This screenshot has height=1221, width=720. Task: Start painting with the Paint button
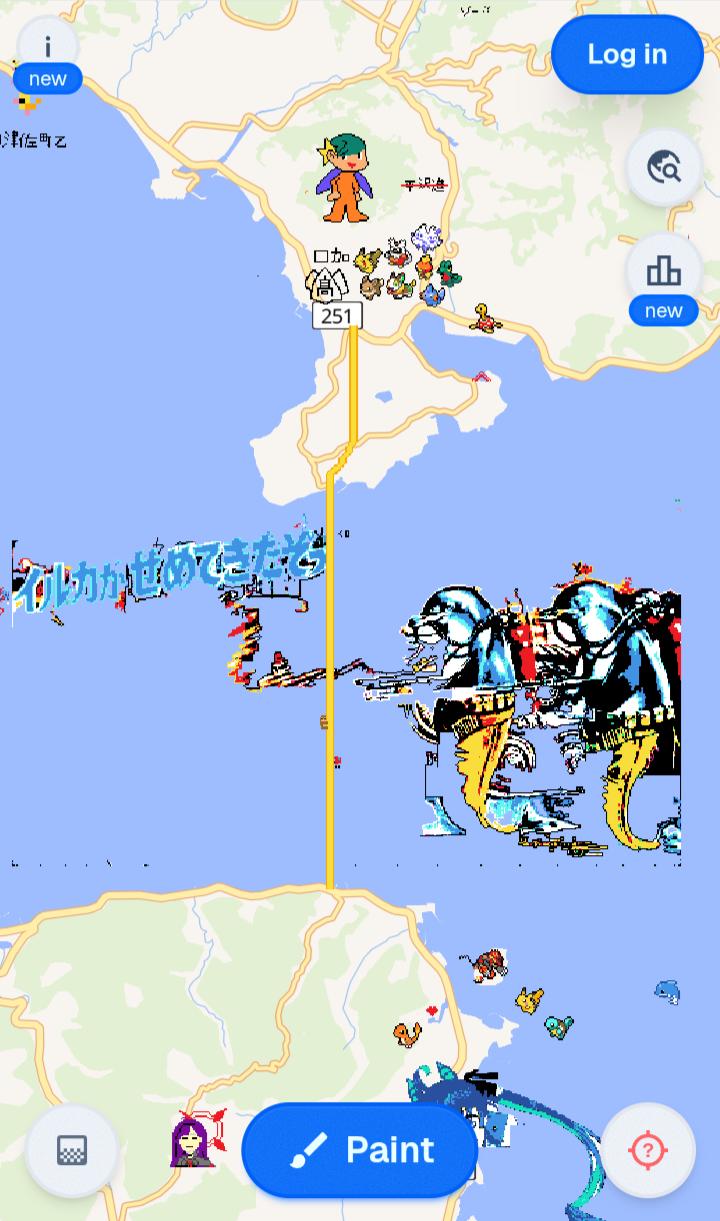click(360, 1150)
